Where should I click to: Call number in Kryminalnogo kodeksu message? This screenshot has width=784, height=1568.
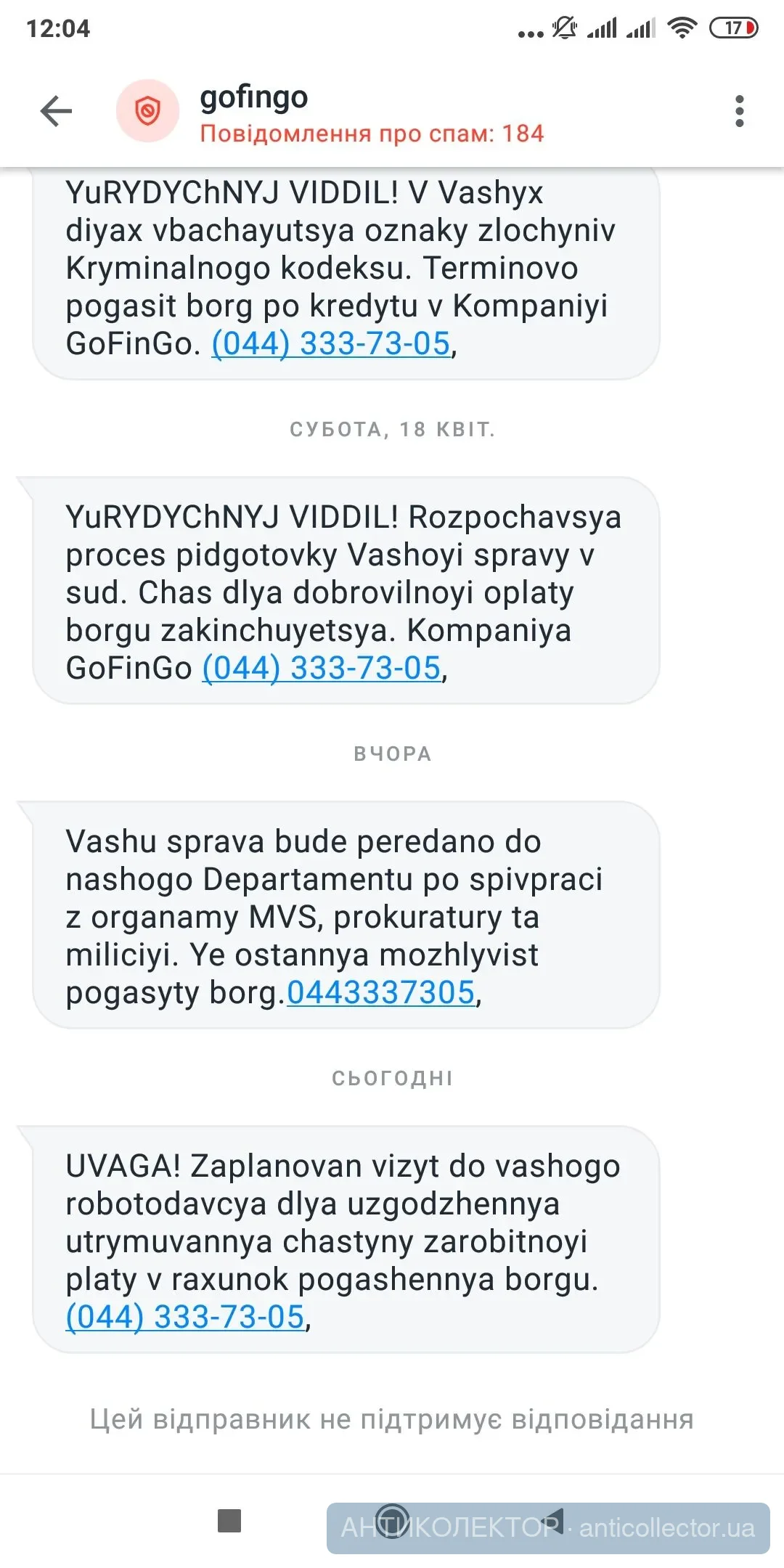coord(331,343)
